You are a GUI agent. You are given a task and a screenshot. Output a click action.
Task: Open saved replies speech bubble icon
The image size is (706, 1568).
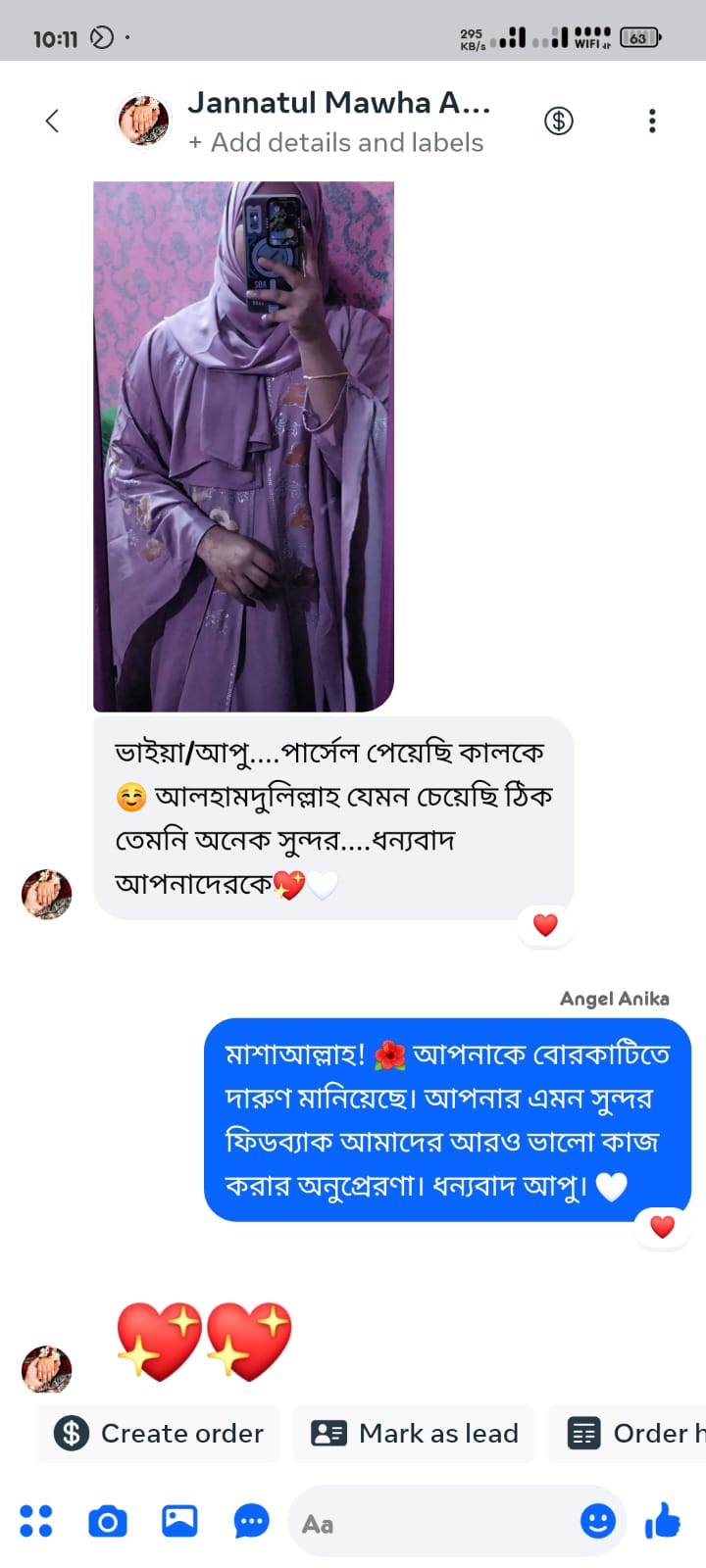coord(251,1521)
